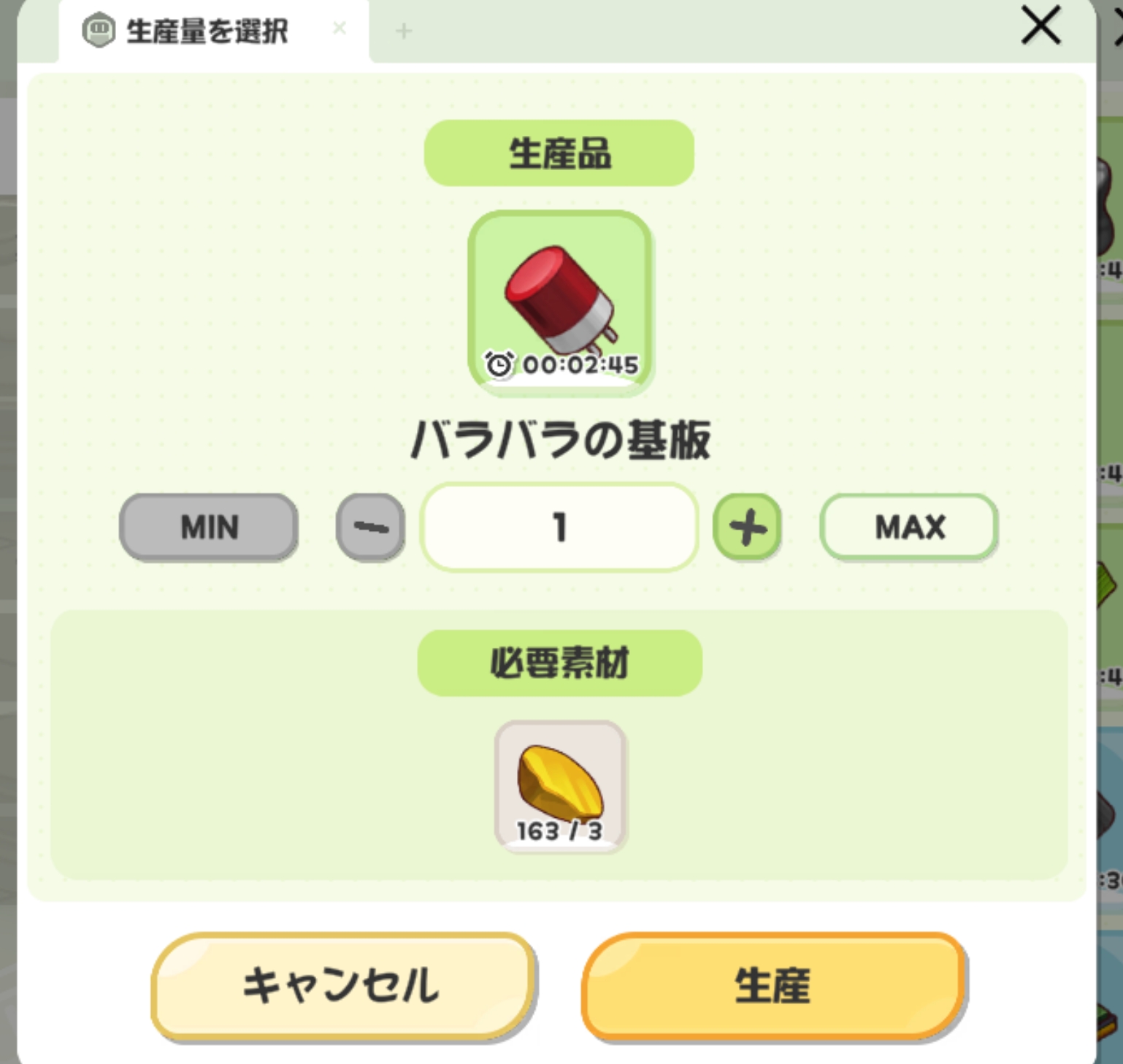
Task: Select the 生産量を選択 tab
Action: tap(206, 31)
